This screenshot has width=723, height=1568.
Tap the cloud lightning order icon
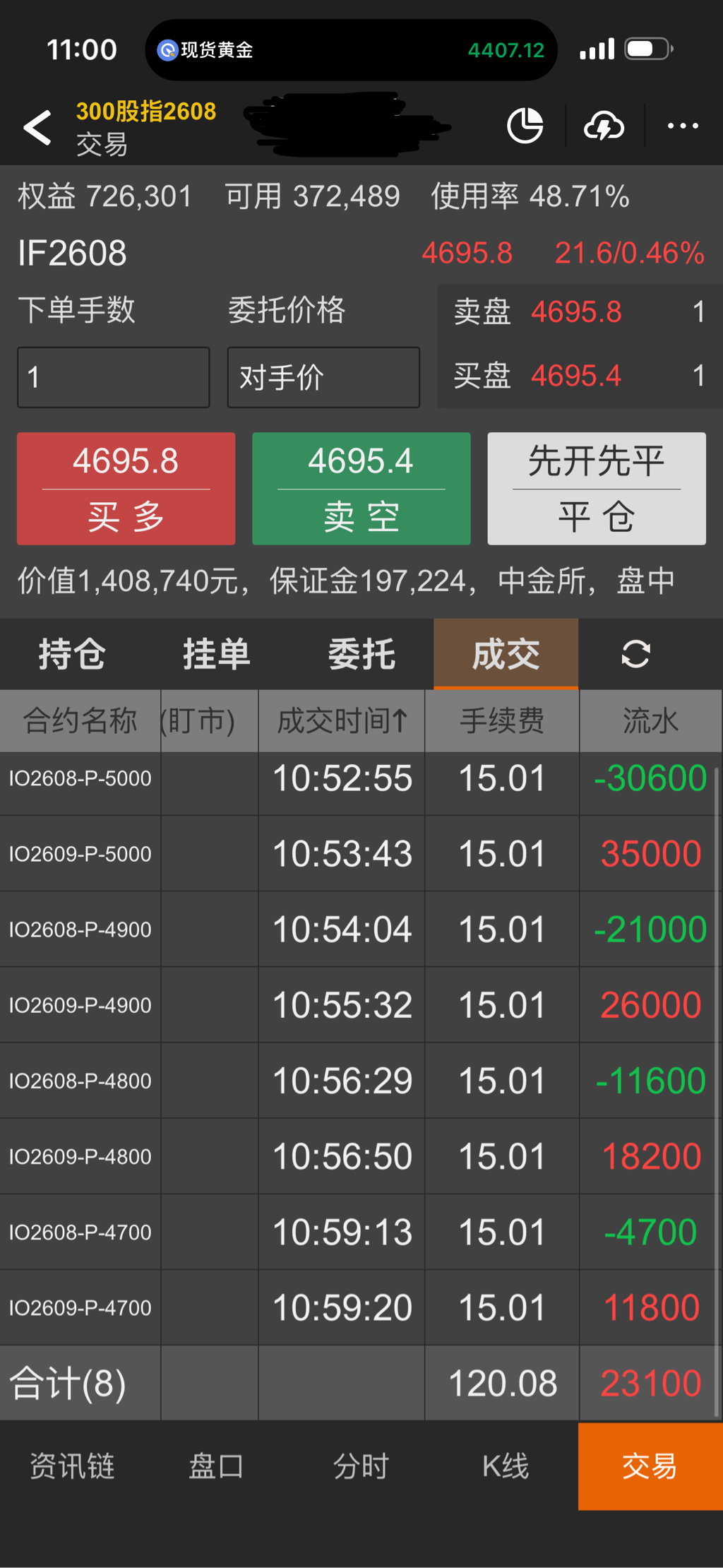(604, 126)
